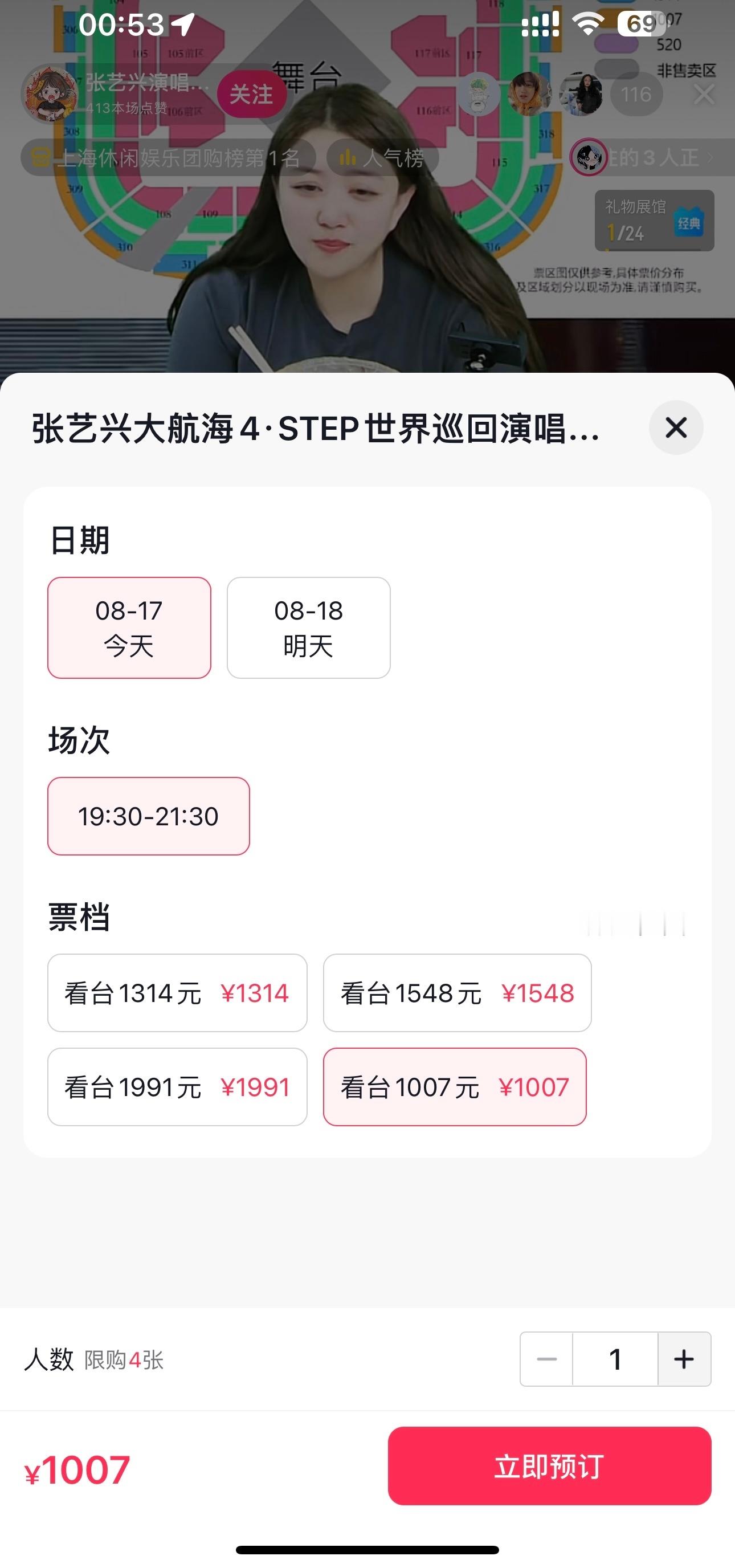This screenshot has height=1568, width=735.
Task: Follow the streamer with 关注 button
Action: click(x=251, y=95)
